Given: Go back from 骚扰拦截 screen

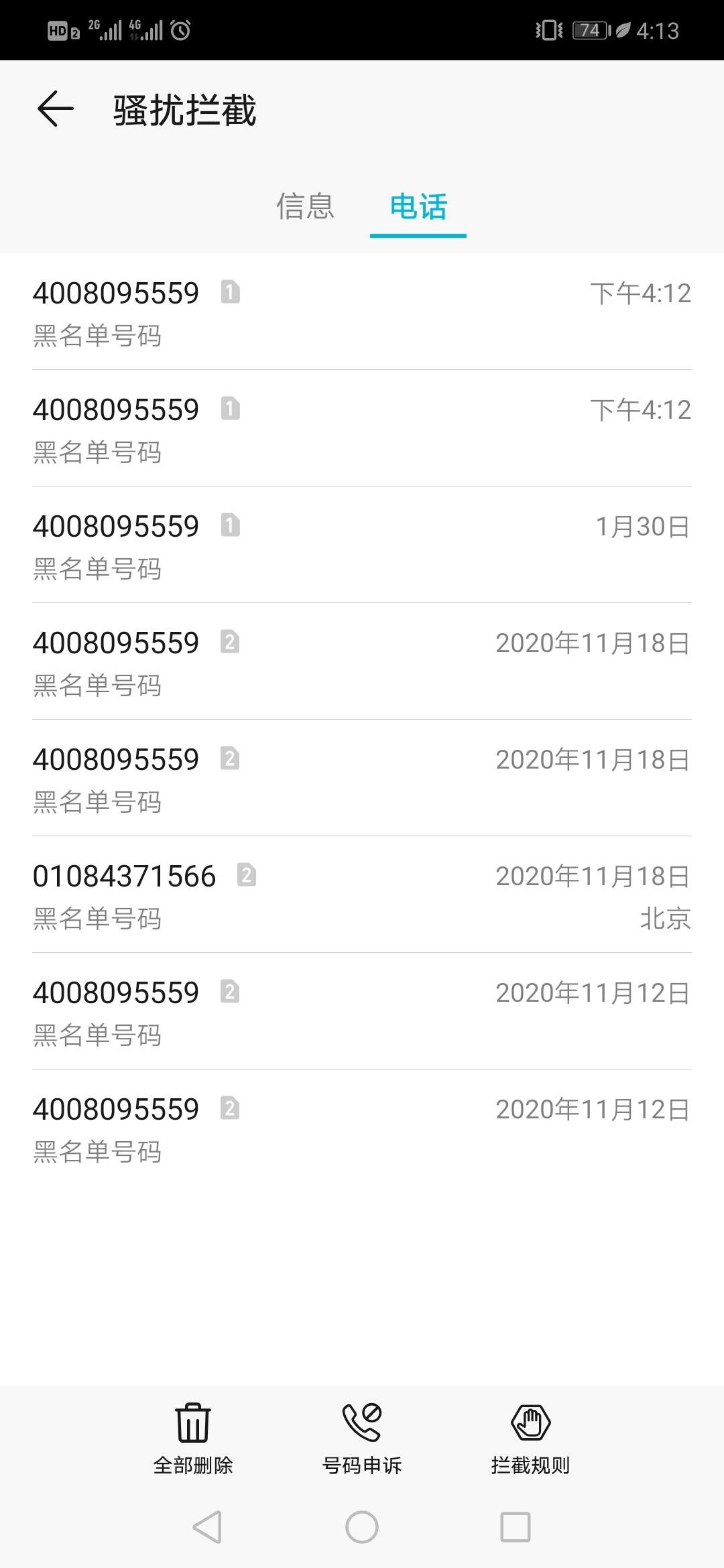Looking at the screenshot, I should pos(55,109).
